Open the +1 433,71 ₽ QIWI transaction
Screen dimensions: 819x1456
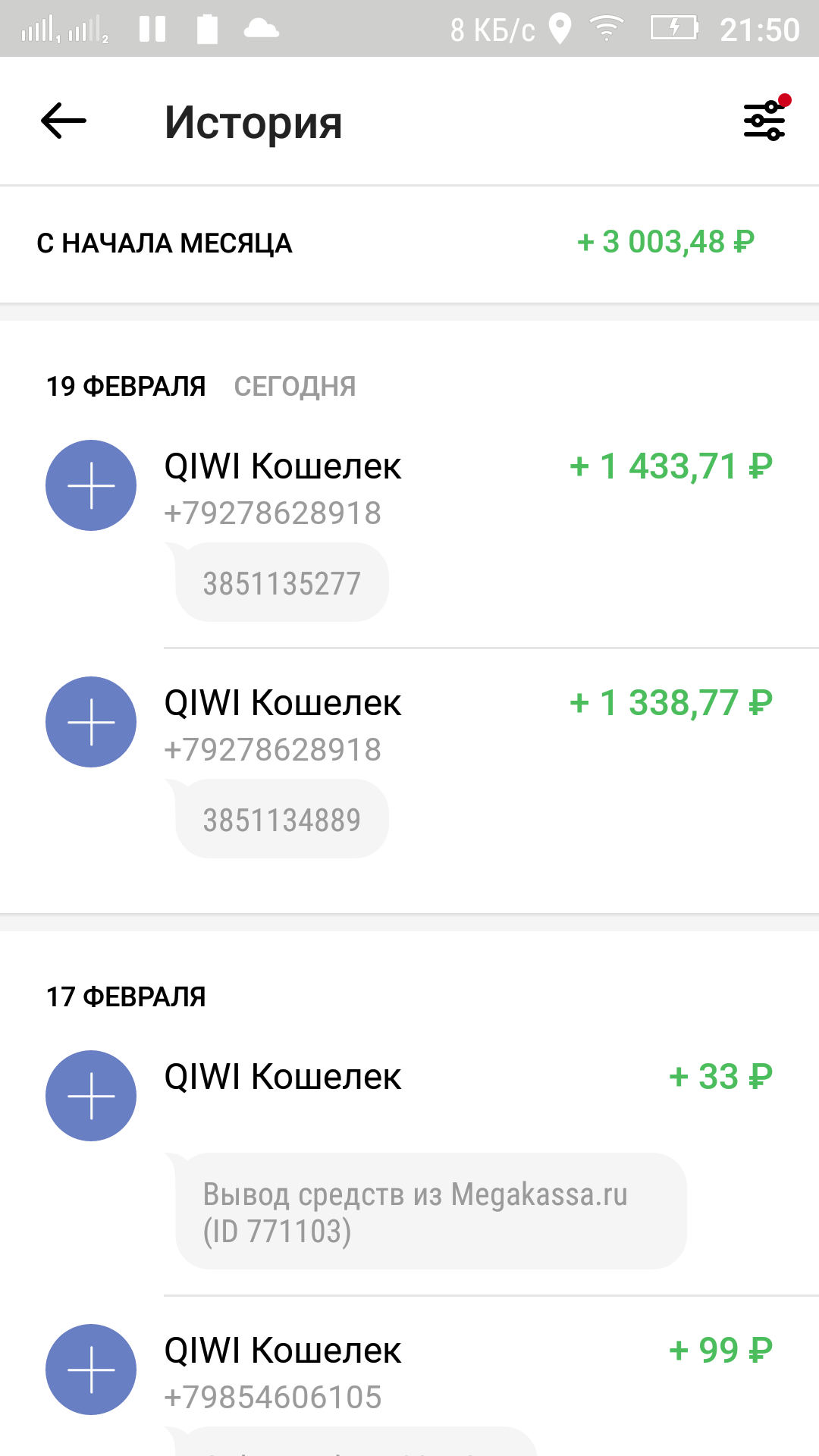click(x=409, y=530)
